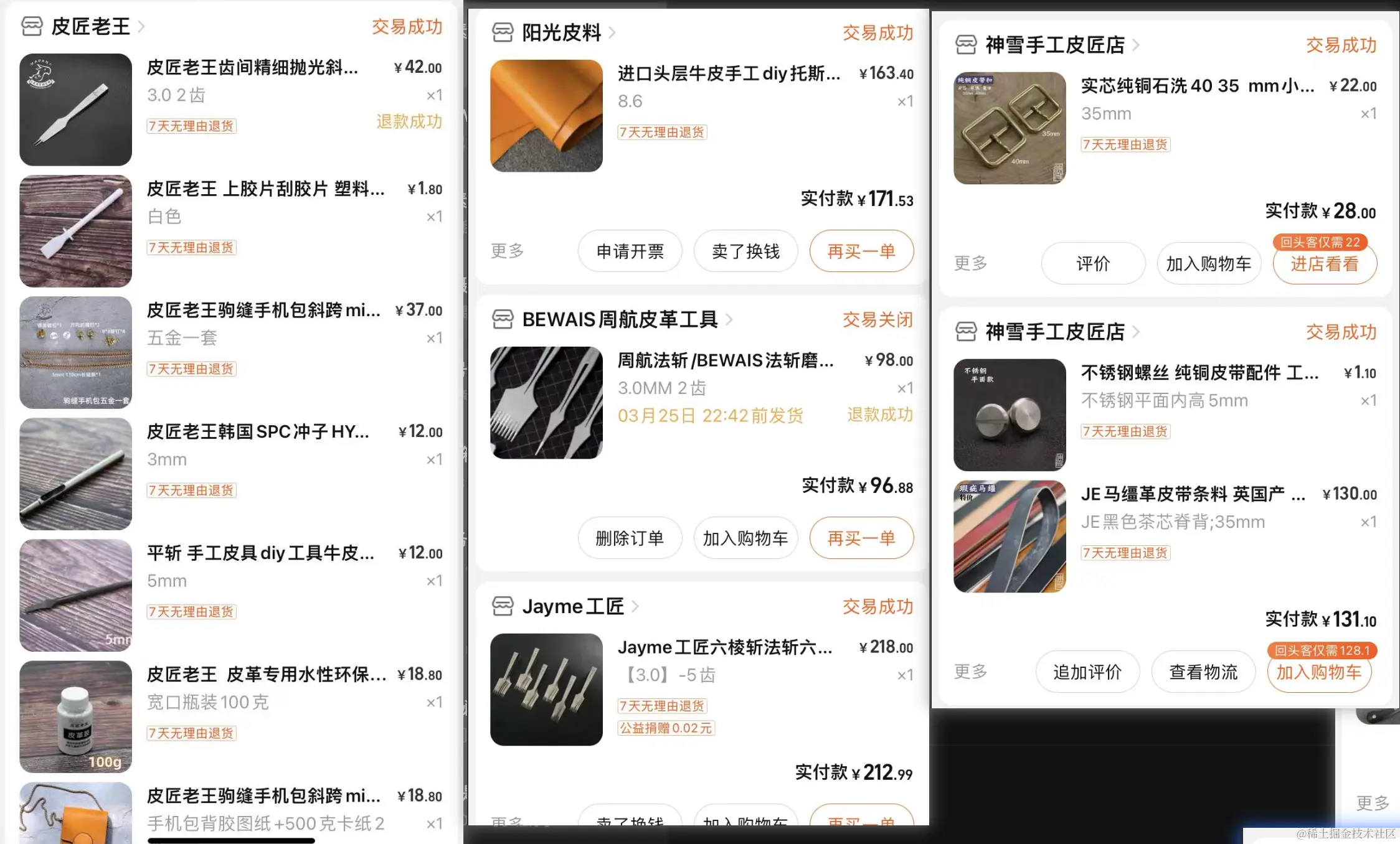Image resolution: width=1400 pixels, height=844 pixels.
Task: Tap 再买一单 for the 周航法斩 order
Action: (861, 538)
